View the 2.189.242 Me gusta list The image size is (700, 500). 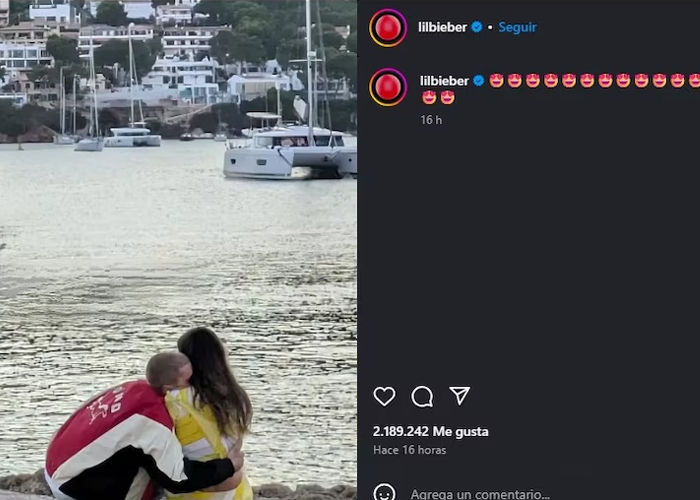430,432
